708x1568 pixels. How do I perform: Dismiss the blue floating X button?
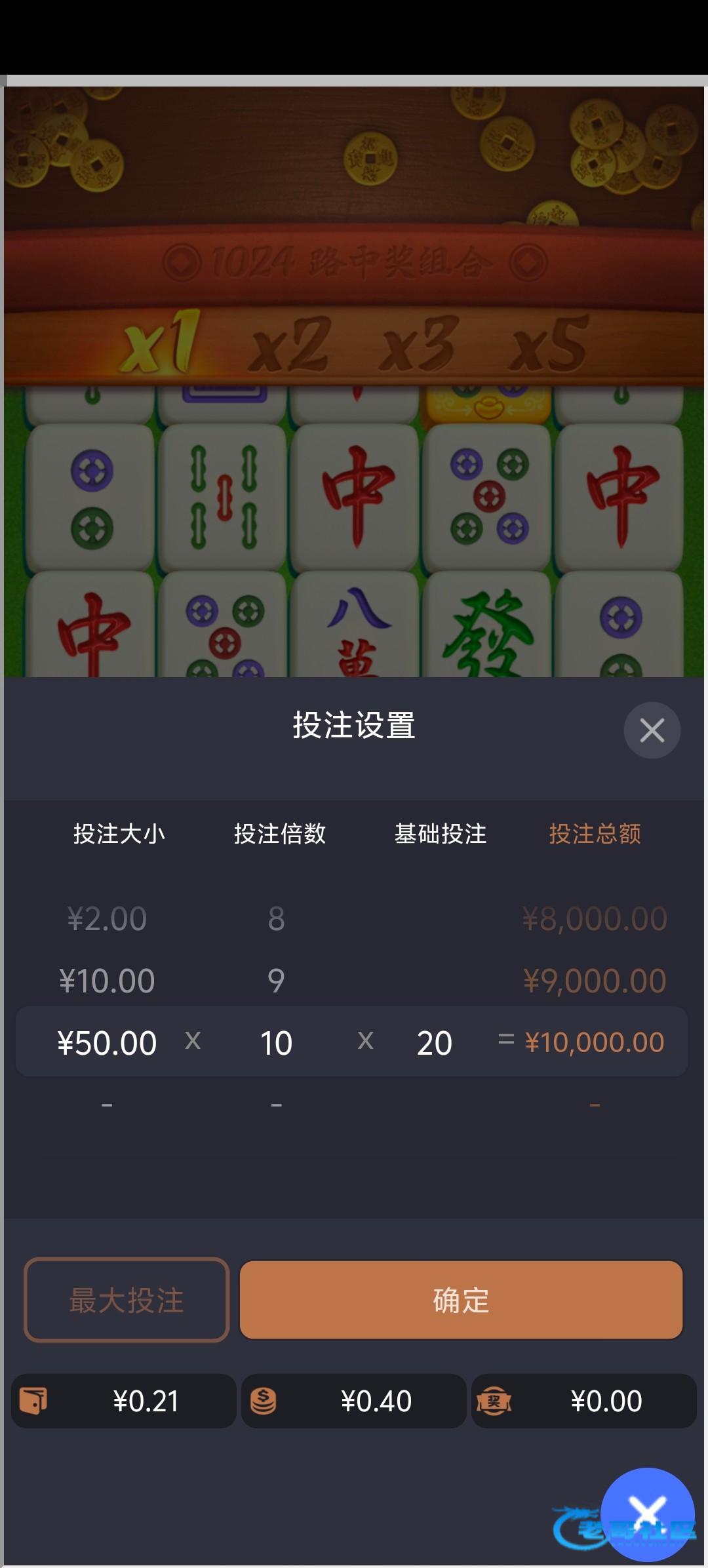pos(647,1514)
